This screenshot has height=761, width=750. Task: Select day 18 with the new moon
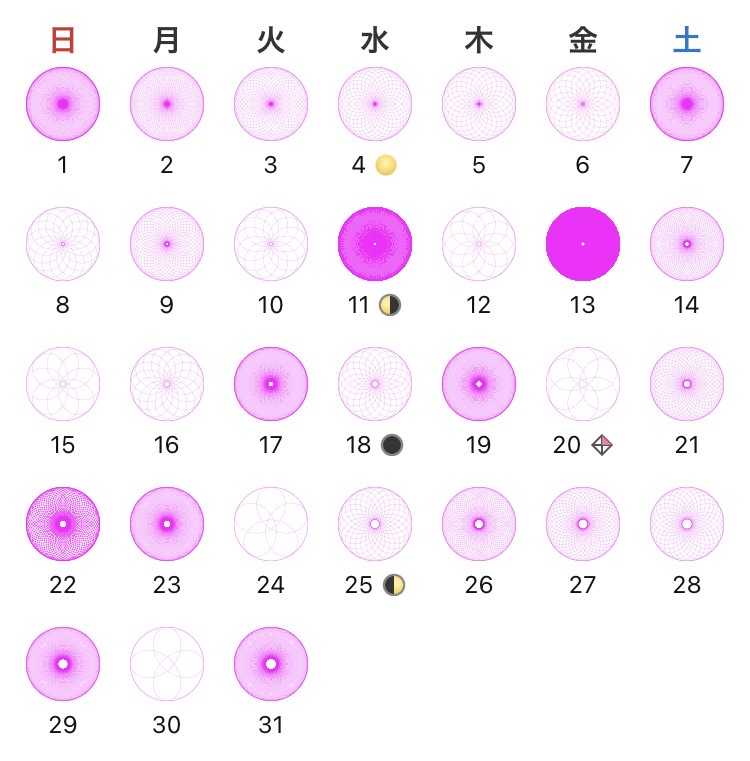click(x=375, y=384)
